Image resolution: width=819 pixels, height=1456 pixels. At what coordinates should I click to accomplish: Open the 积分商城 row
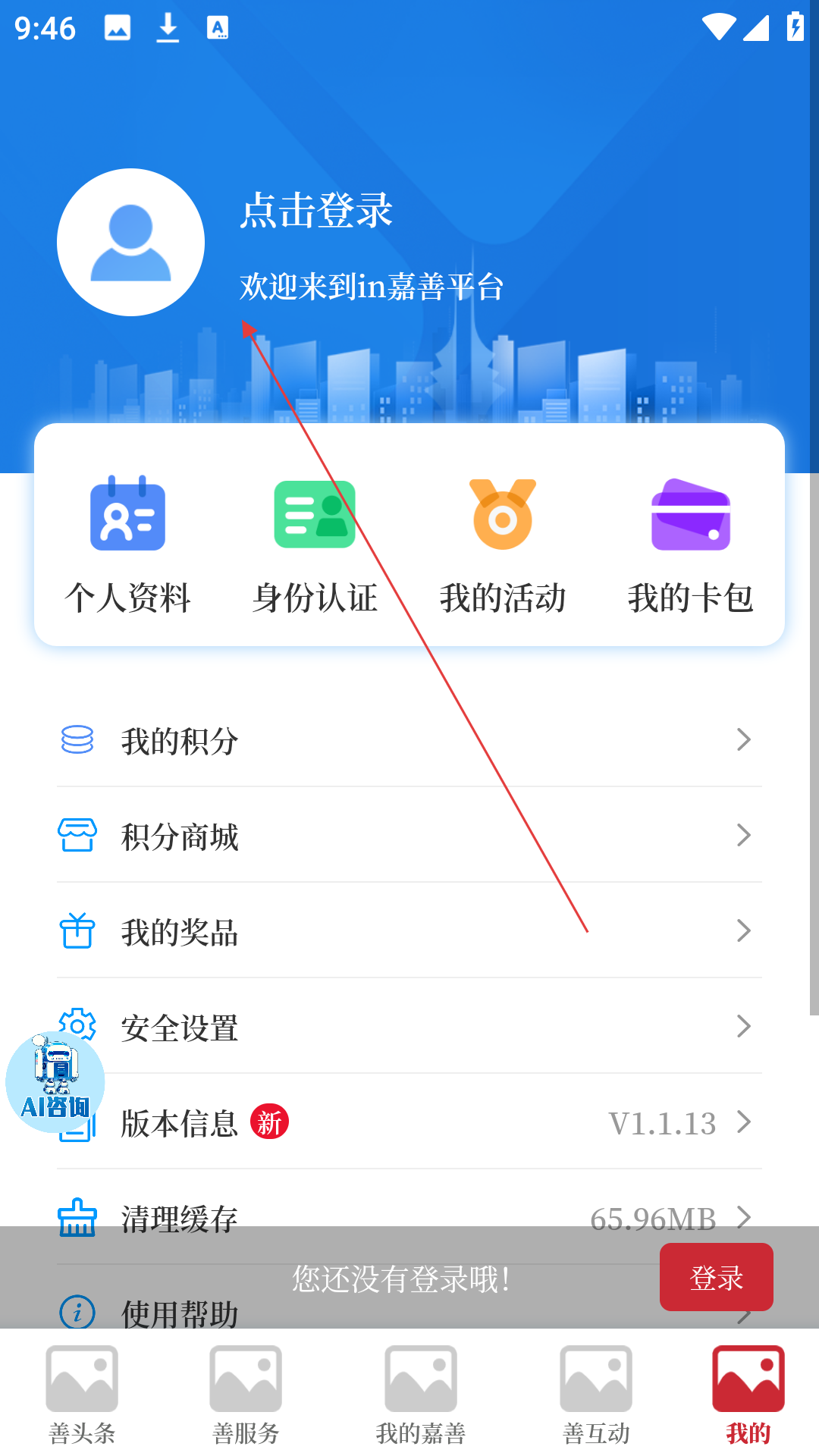click(x=409, y=836)
